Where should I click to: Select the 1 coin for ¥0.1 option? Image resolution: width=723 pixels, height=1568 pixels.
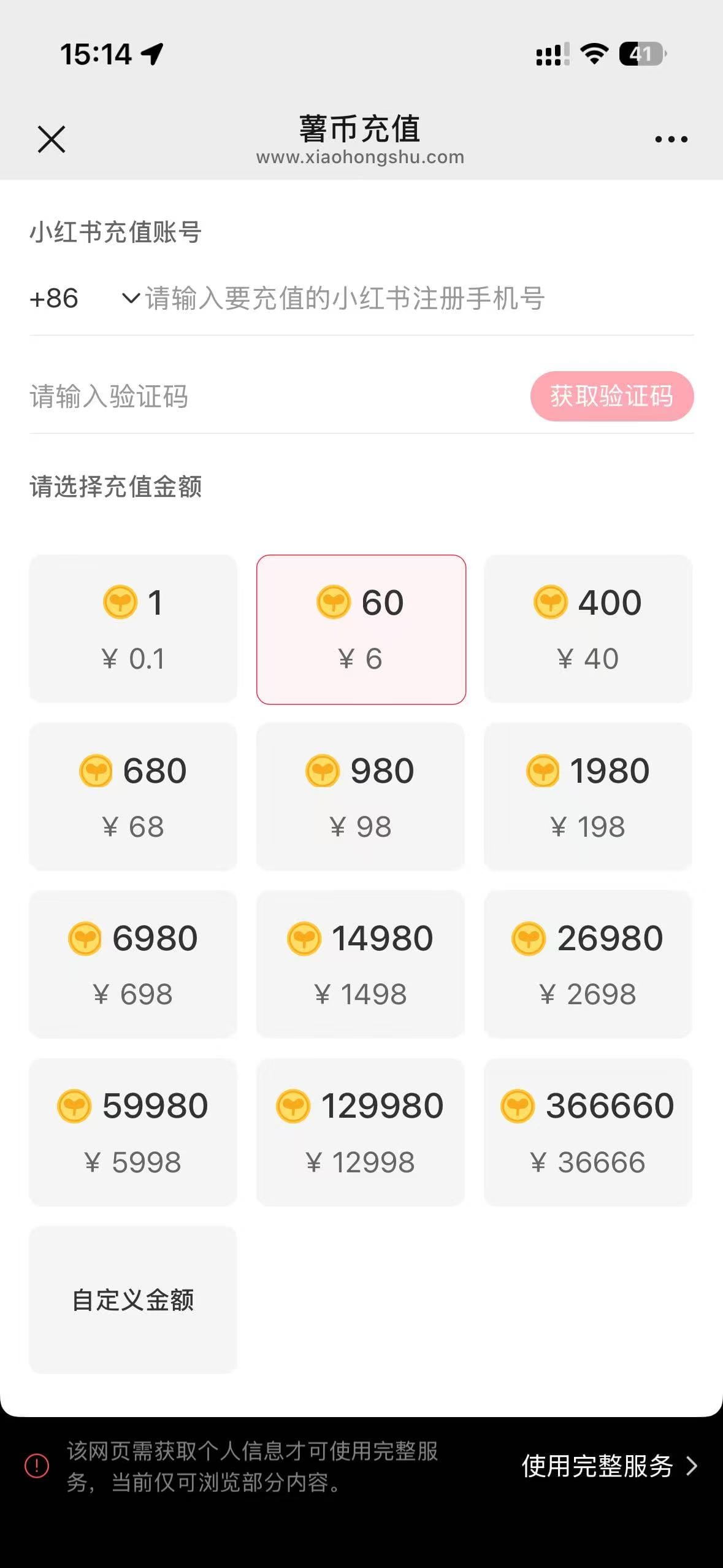point(133,629)
